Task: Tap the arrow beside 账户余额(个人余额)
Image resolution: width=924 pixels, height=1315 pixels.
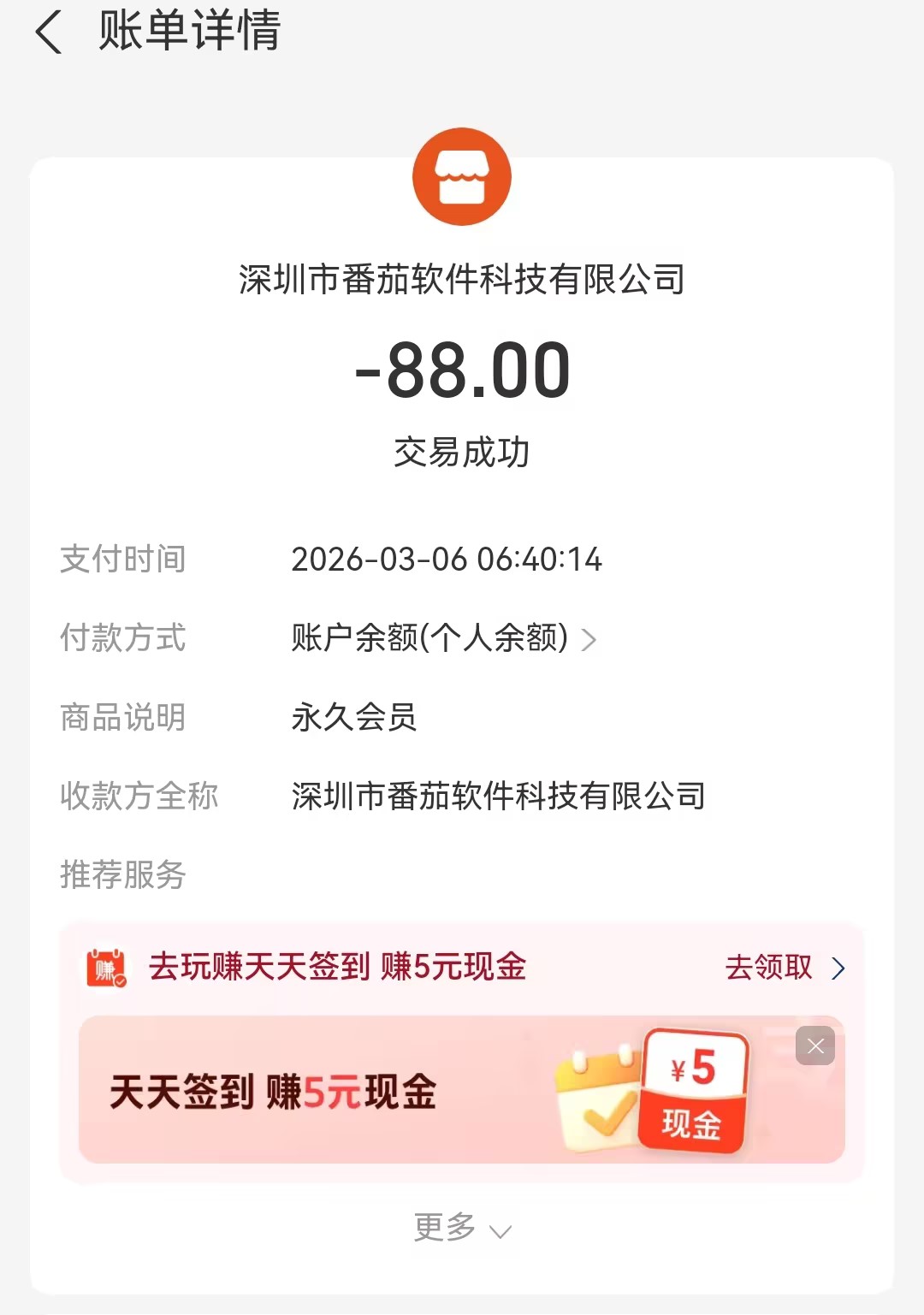Action: 590,641
